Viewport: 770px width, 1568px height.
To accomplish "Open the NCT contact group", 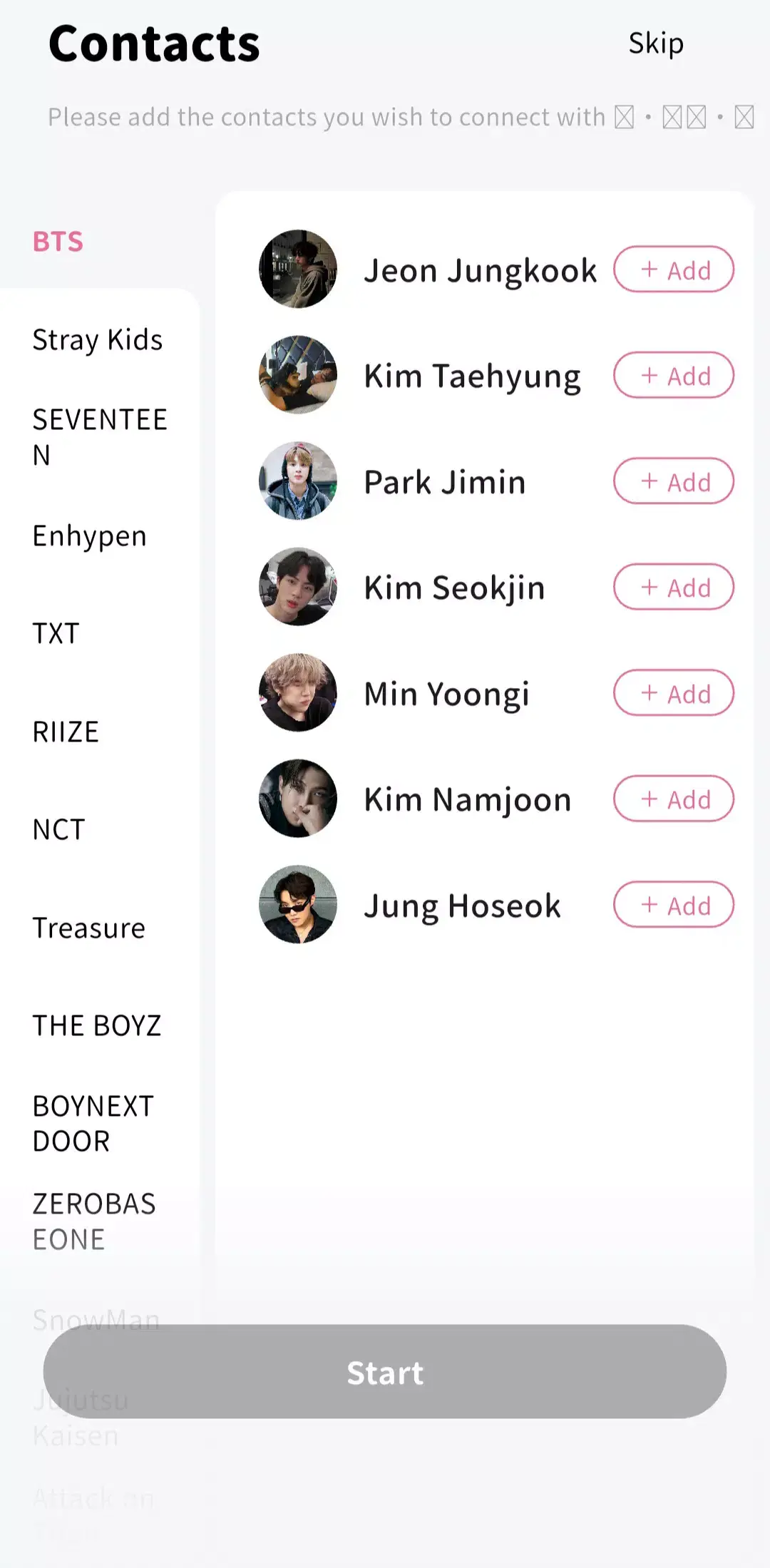I will point(58,829).
